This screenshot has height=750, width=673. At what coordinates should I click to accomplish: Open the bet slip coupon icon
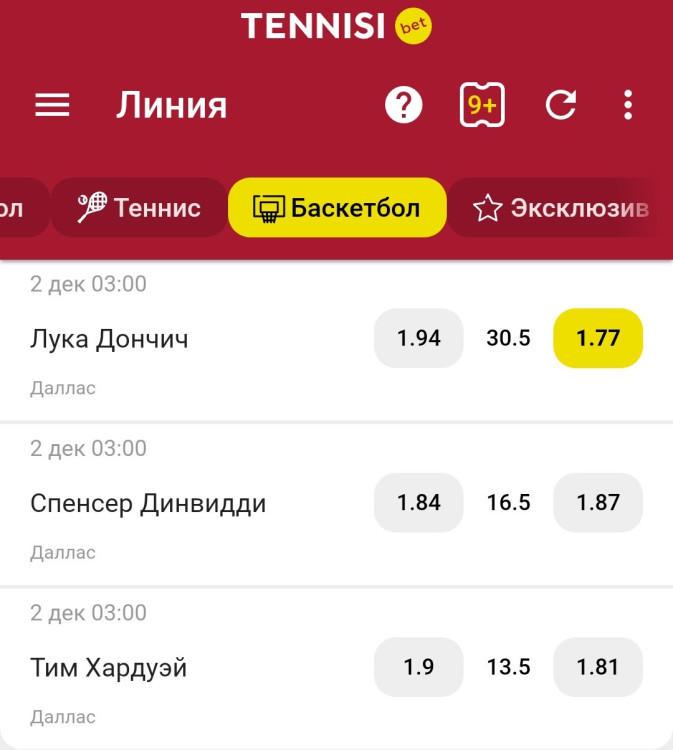coord(482,105)
